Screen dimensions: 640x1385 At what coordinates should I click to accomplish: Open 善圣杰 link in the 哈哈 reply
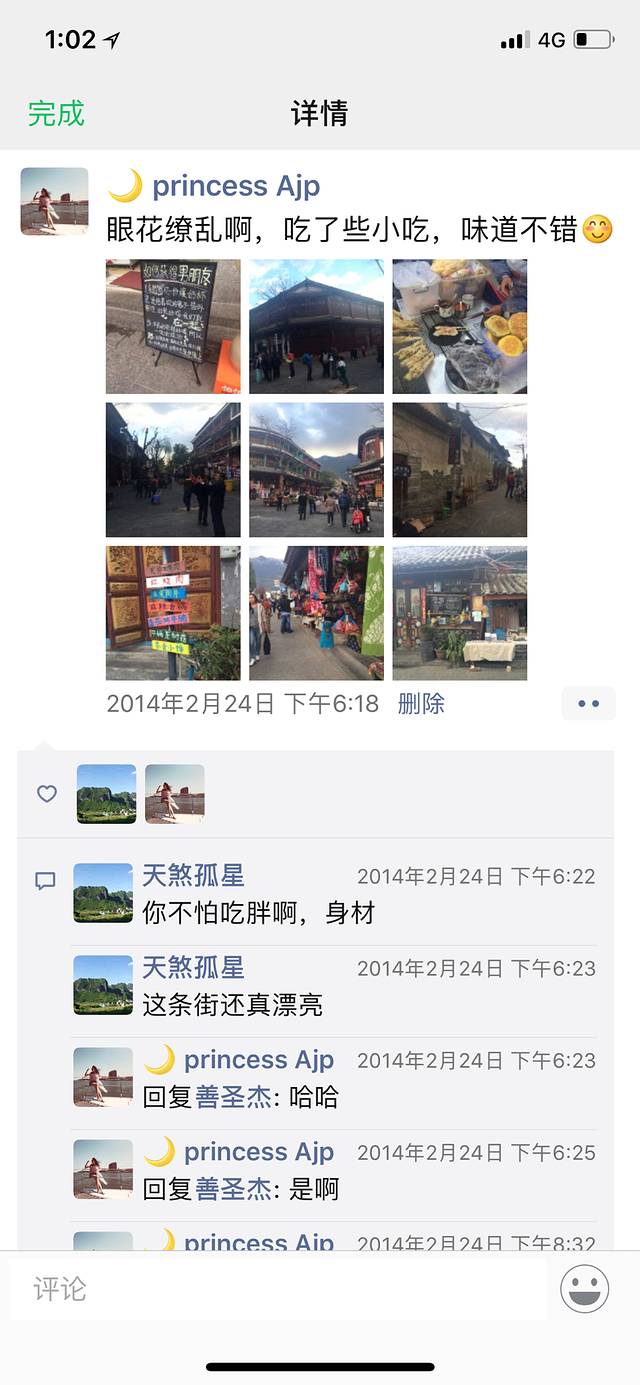tap(232, 1097)
